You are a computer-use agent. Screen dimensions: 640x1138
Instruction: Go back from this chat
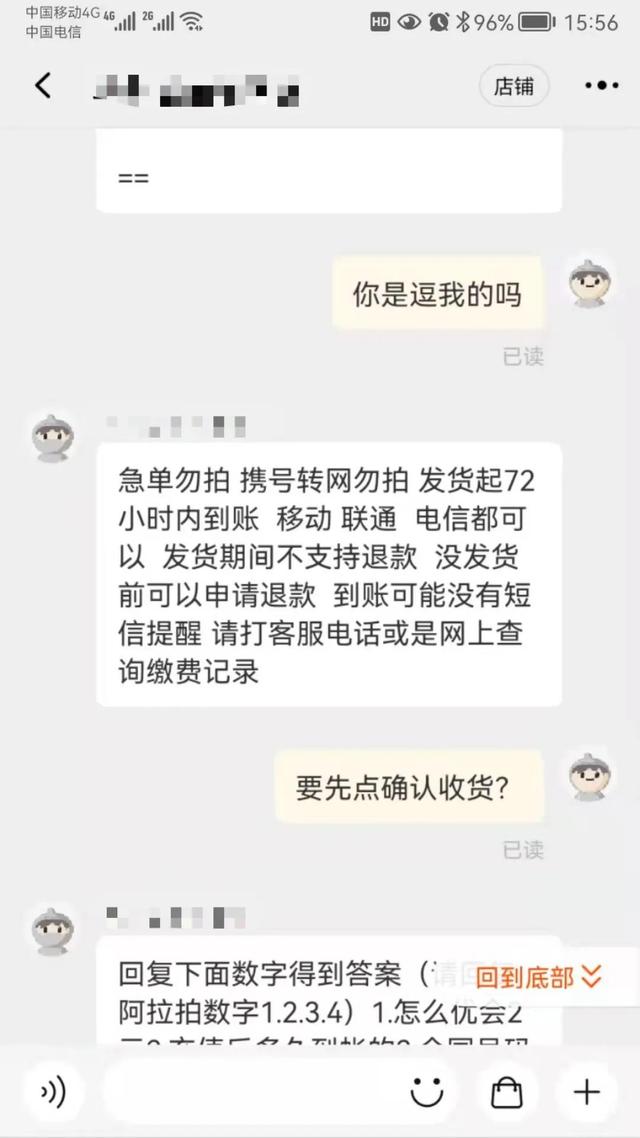[x=43, y=86]
